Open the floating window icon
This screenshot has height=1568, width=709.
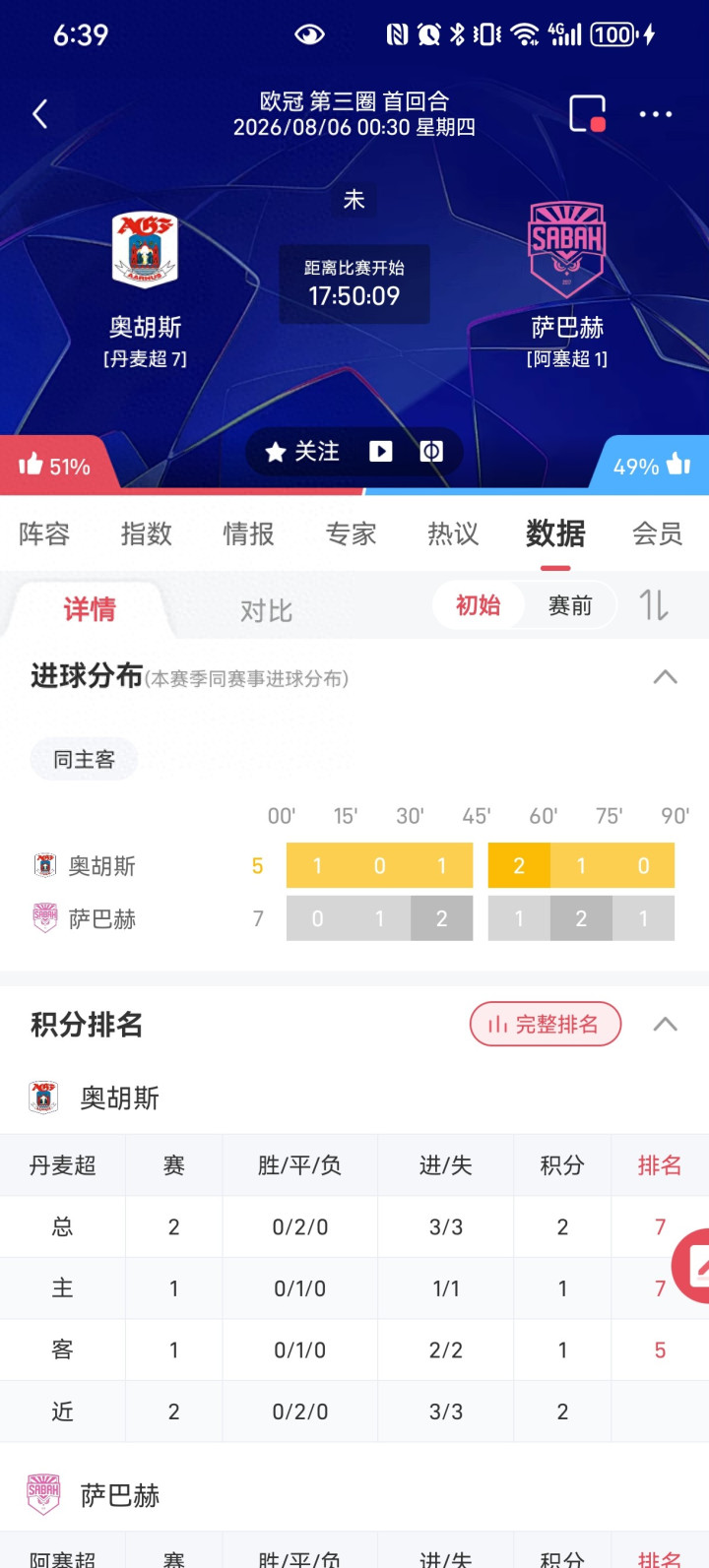[588, 114]
